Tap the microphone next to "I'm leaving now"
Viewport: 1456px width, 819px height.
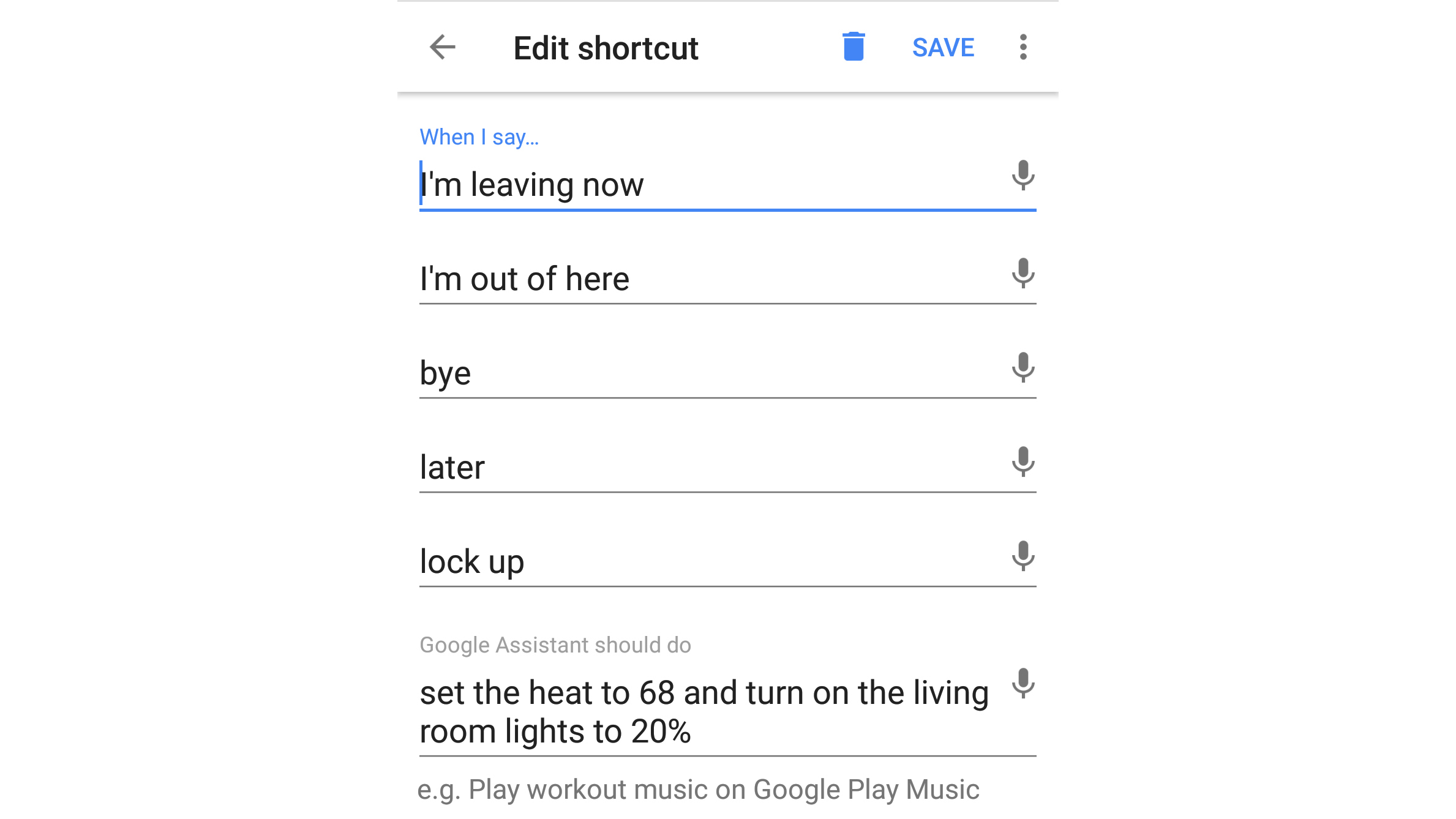pyautogui.click(x=1023, y=176)
